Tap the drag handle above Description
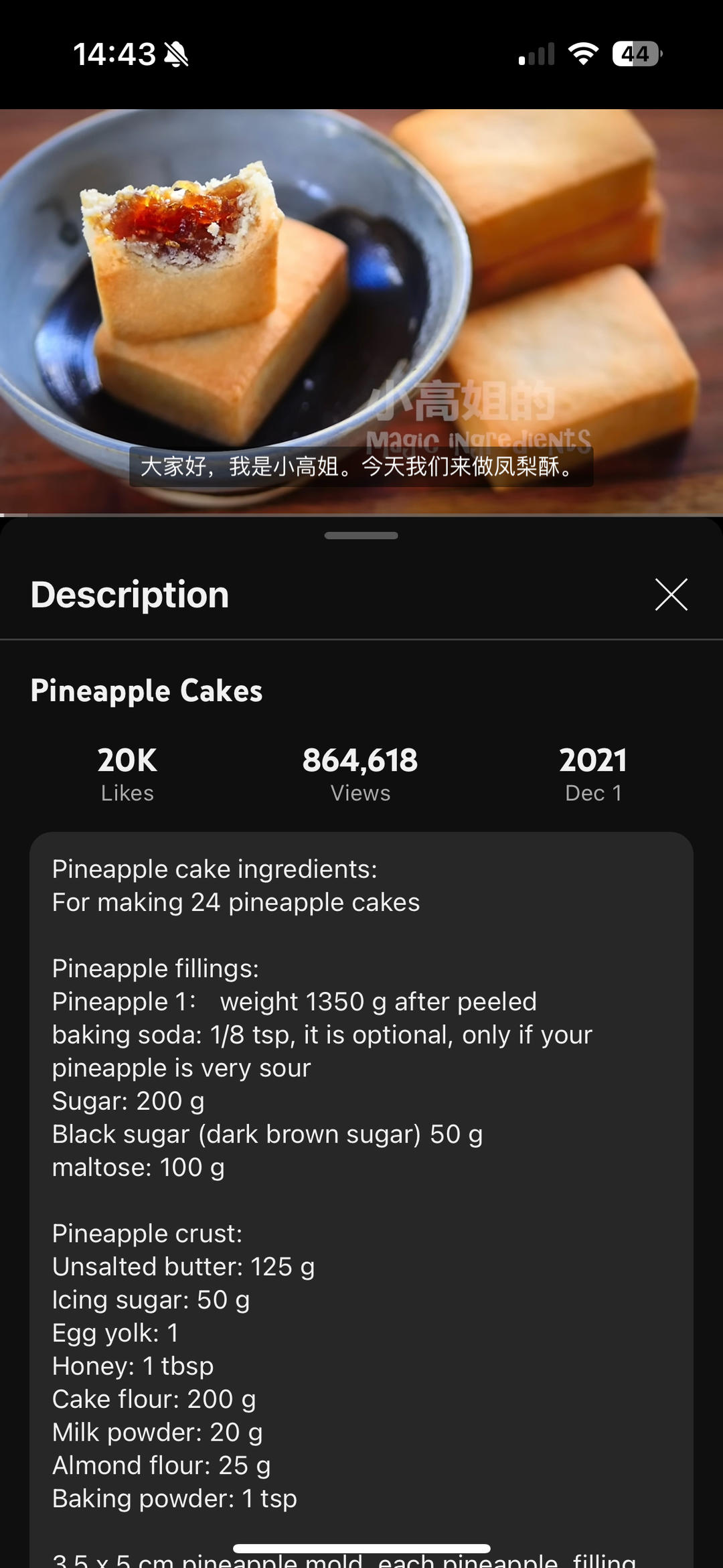Viewport: 723px width, 1568px height. 361,536
